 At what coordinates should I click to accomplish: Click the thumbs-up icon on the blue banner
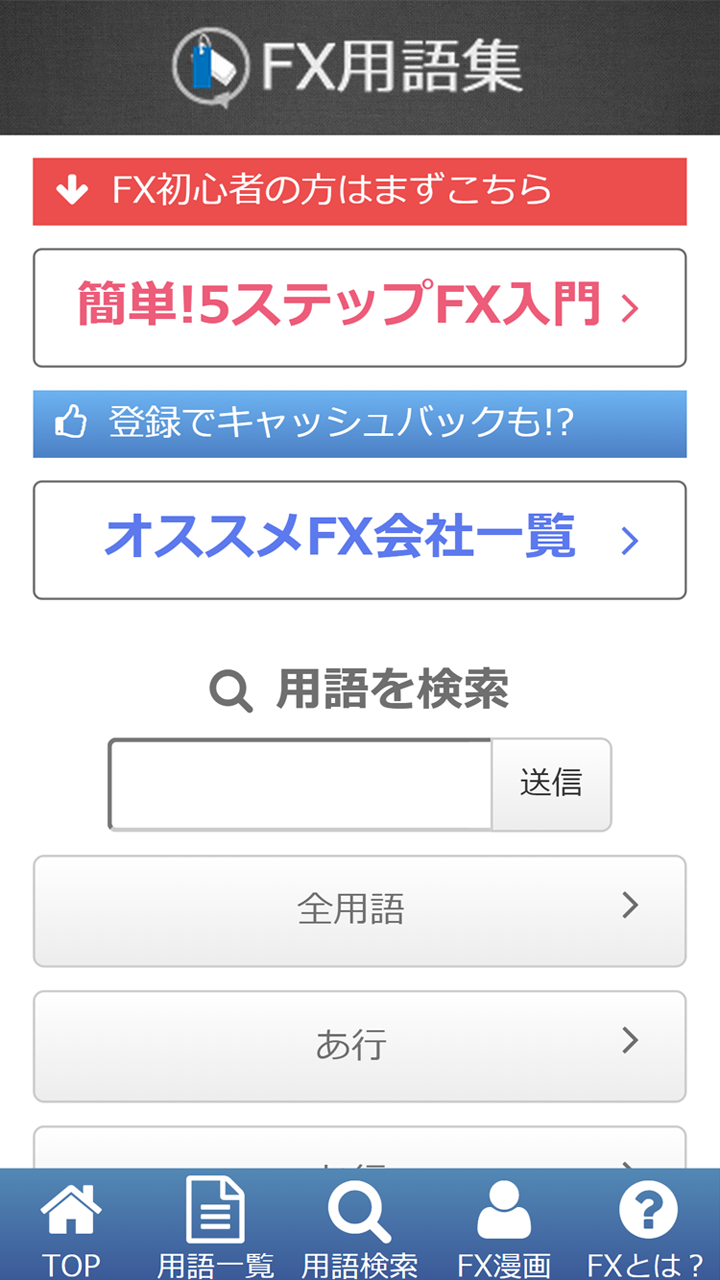(72, 421)
